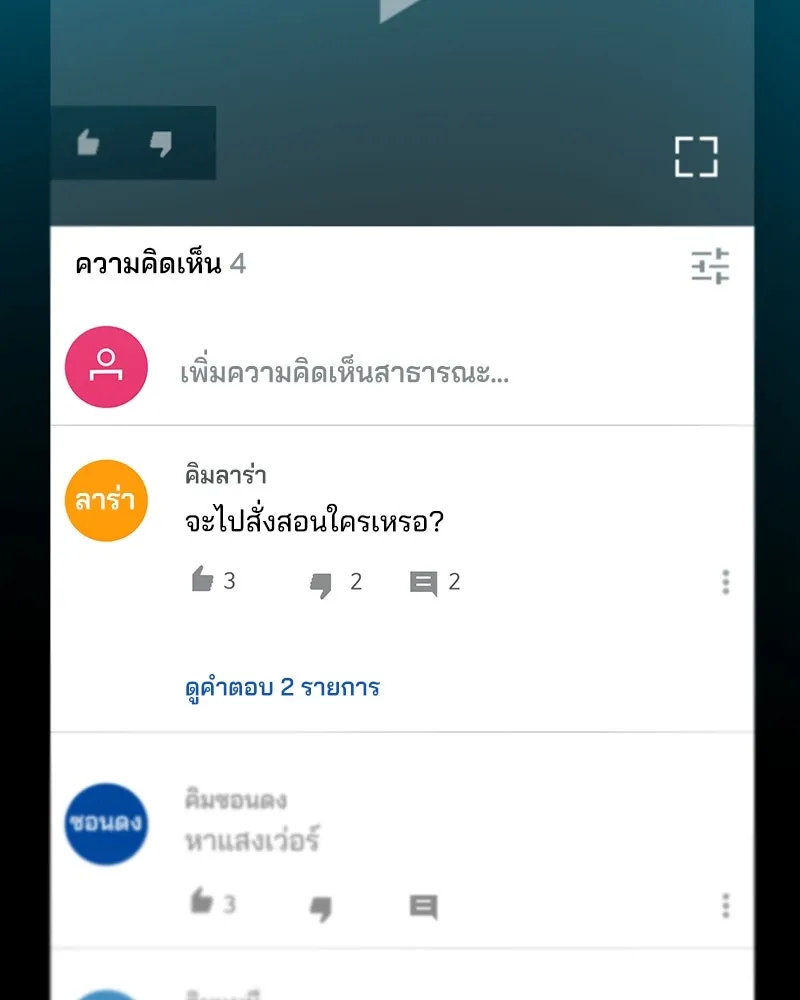This screenshot has height=1000, width=800.
Task: Dislike the video with the thumbs down icon
Action: [x=160, y=142]
